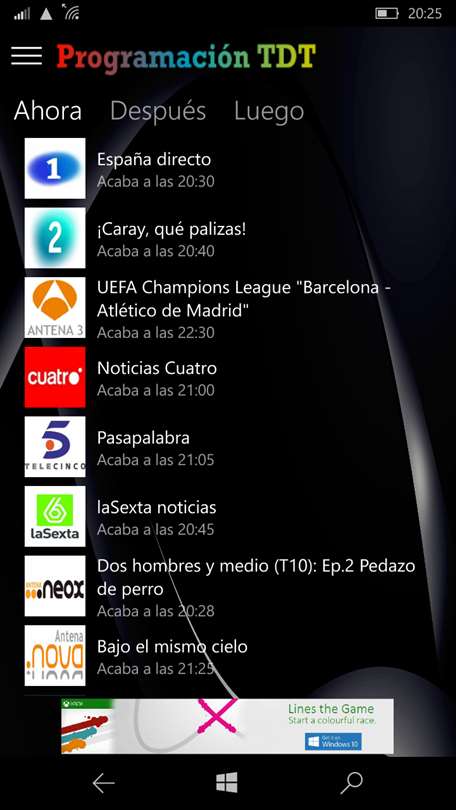Tap the Lines the Game ad banner
Image resolution: width=456 pixels, height=810 pixels.
tap(227, 726)
